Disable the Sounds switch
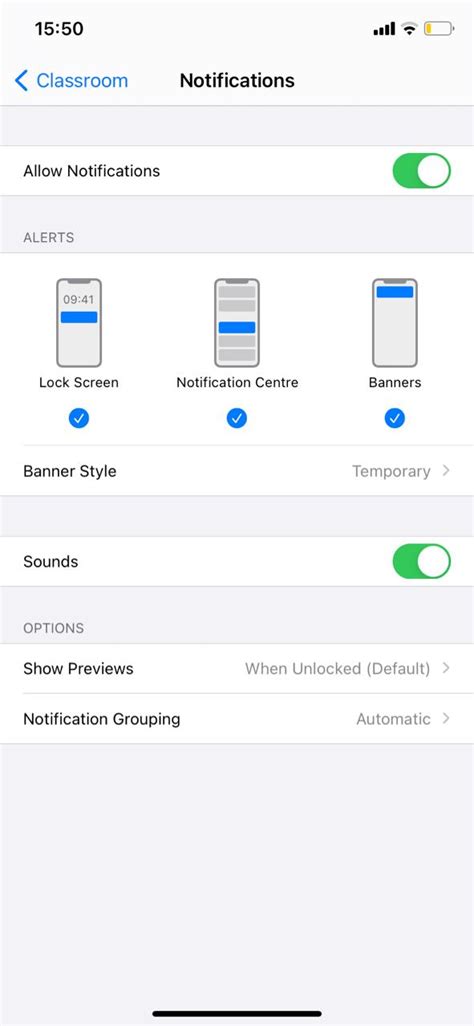474x1026 pixels. tap(422, 561)
